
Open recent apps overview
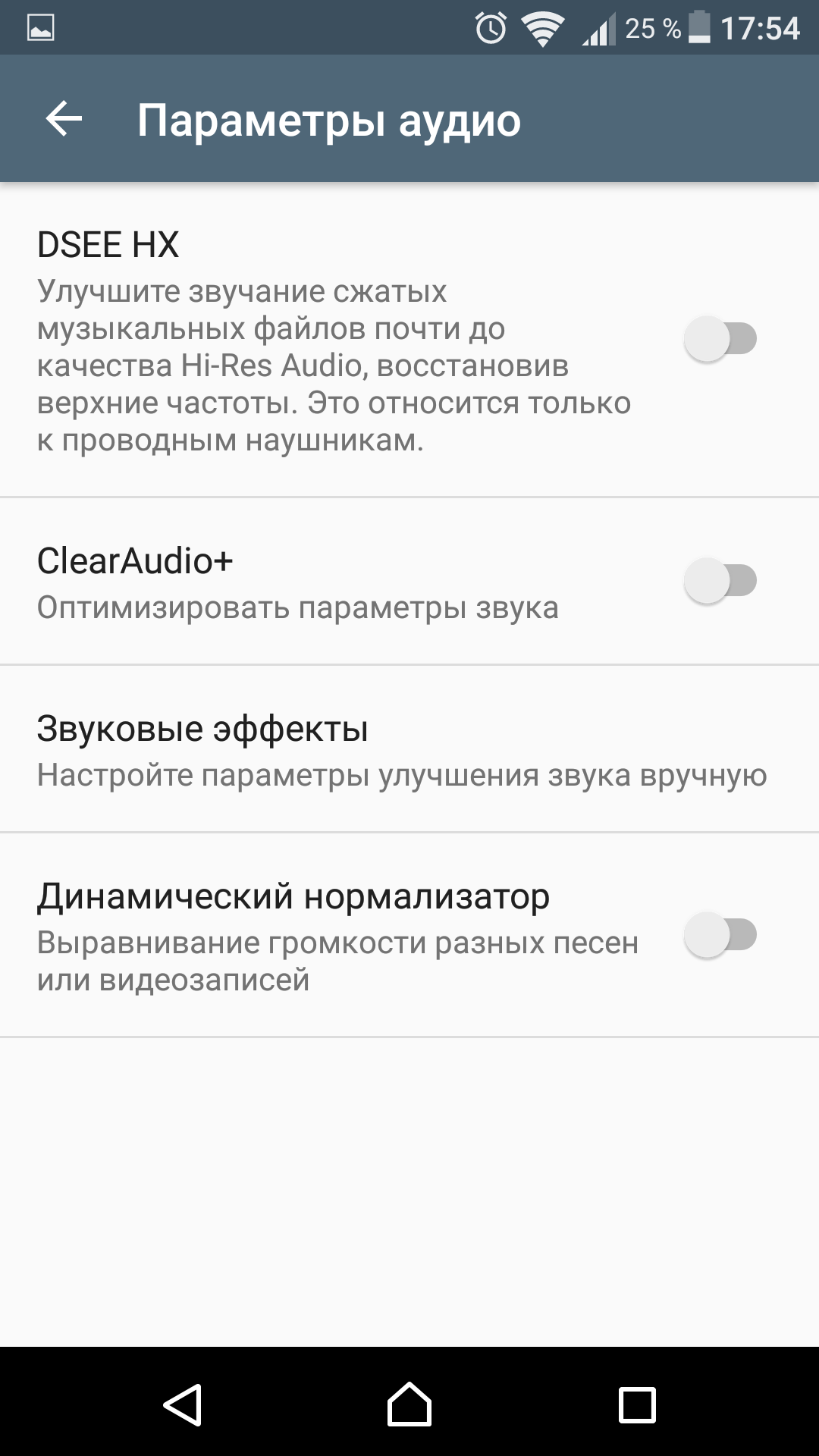(x=637, y=1404)
